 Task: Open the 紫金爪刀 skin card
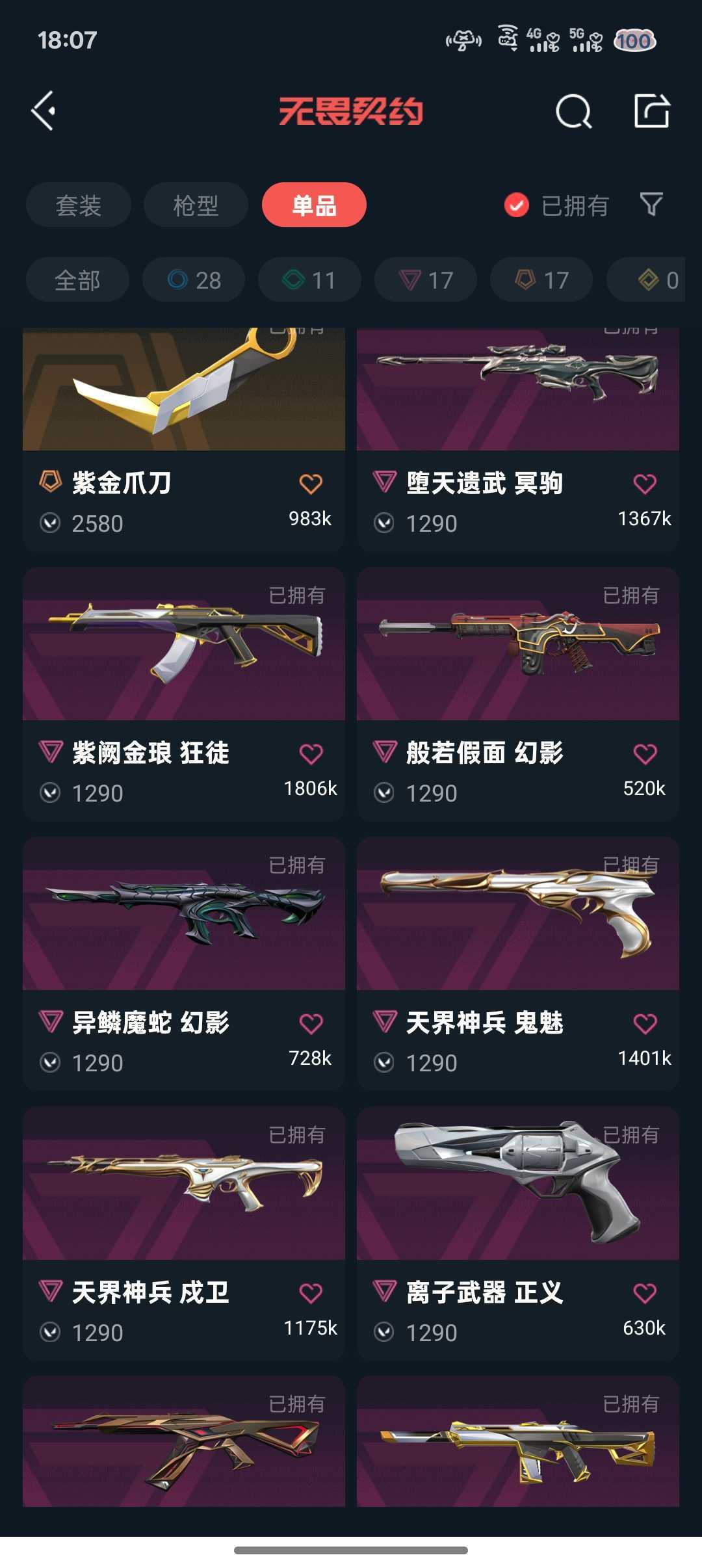184,440
